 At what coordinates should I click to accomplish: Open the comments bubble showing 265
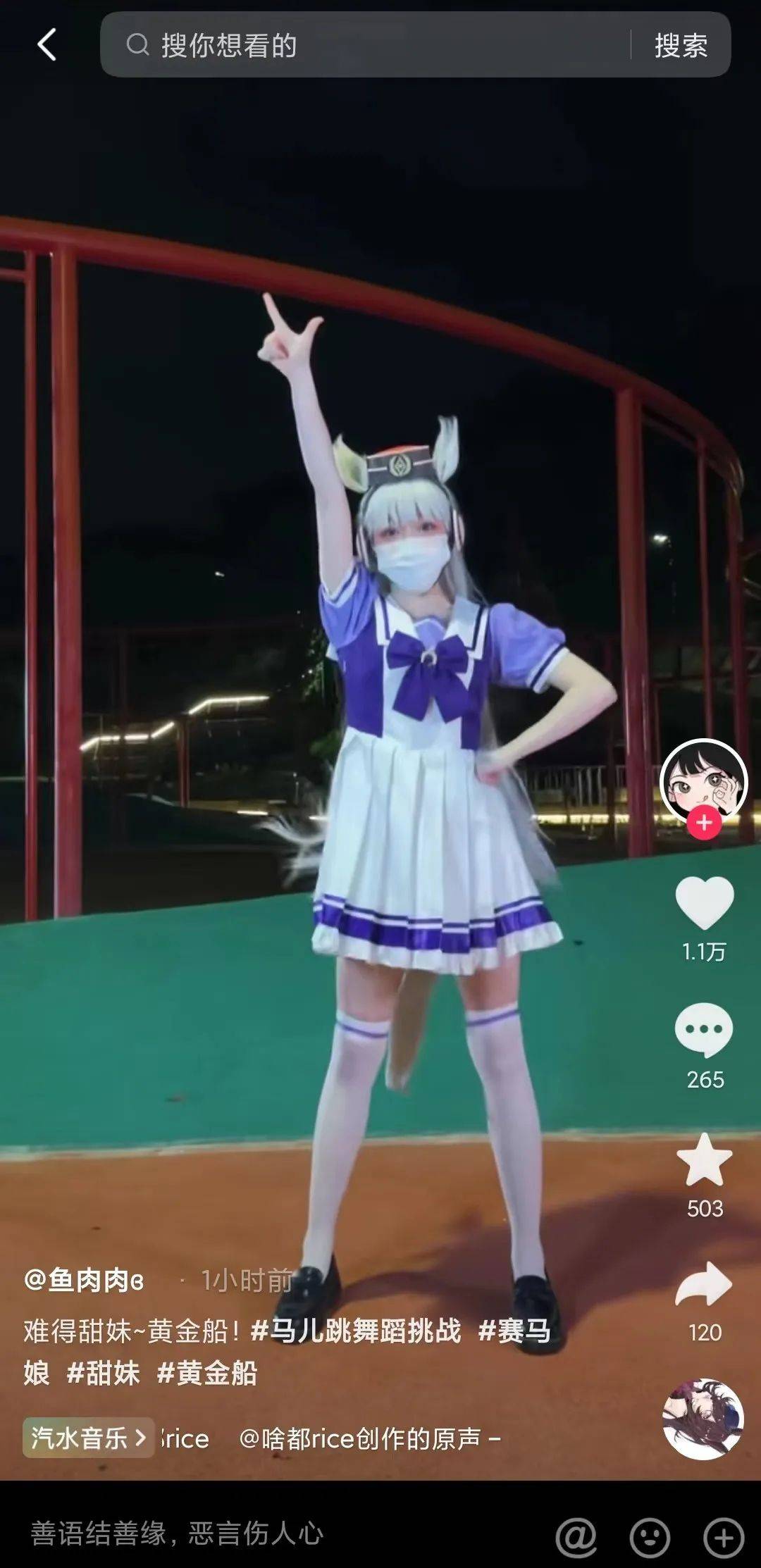[704, 1031]
